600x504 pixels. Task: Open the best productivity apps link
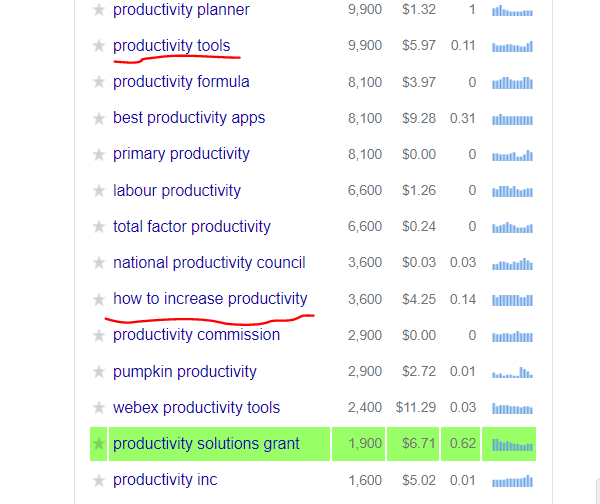pos(189,118)
